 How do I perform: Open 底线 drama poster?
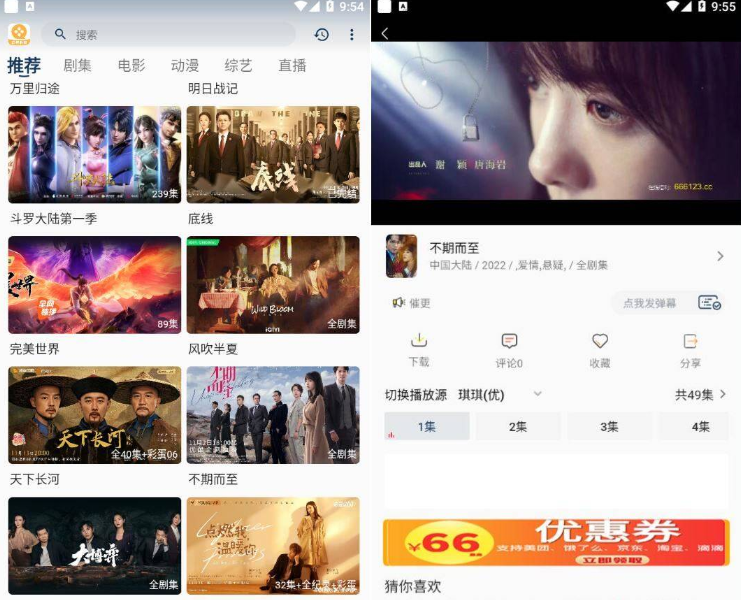(x=273, y=155)
